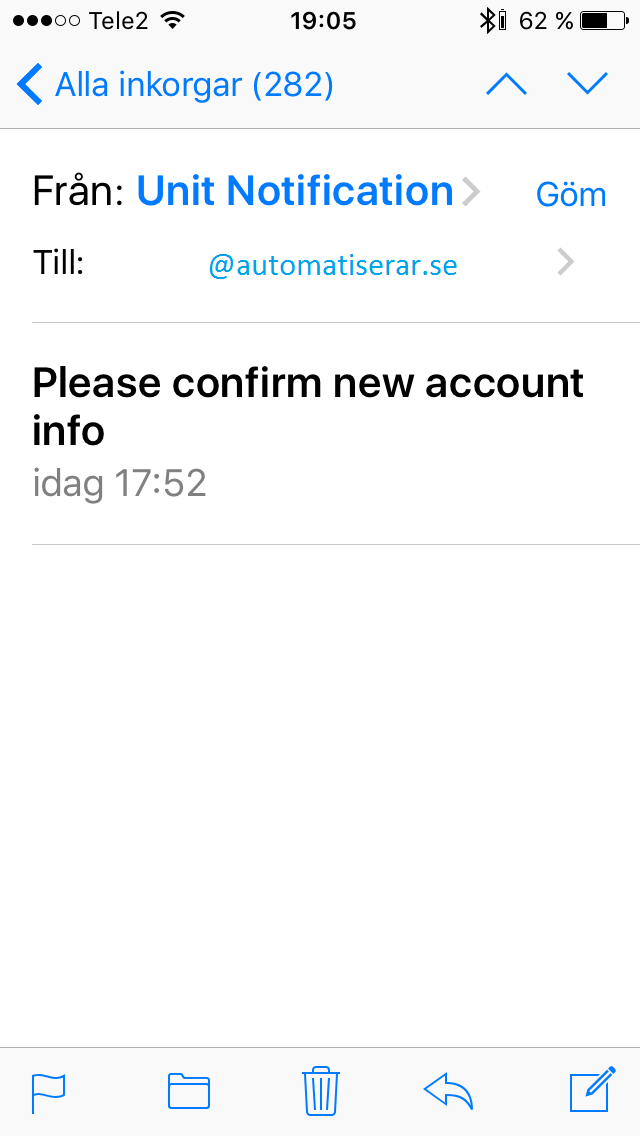Jump to next message with down arrow

coord(588,84)
